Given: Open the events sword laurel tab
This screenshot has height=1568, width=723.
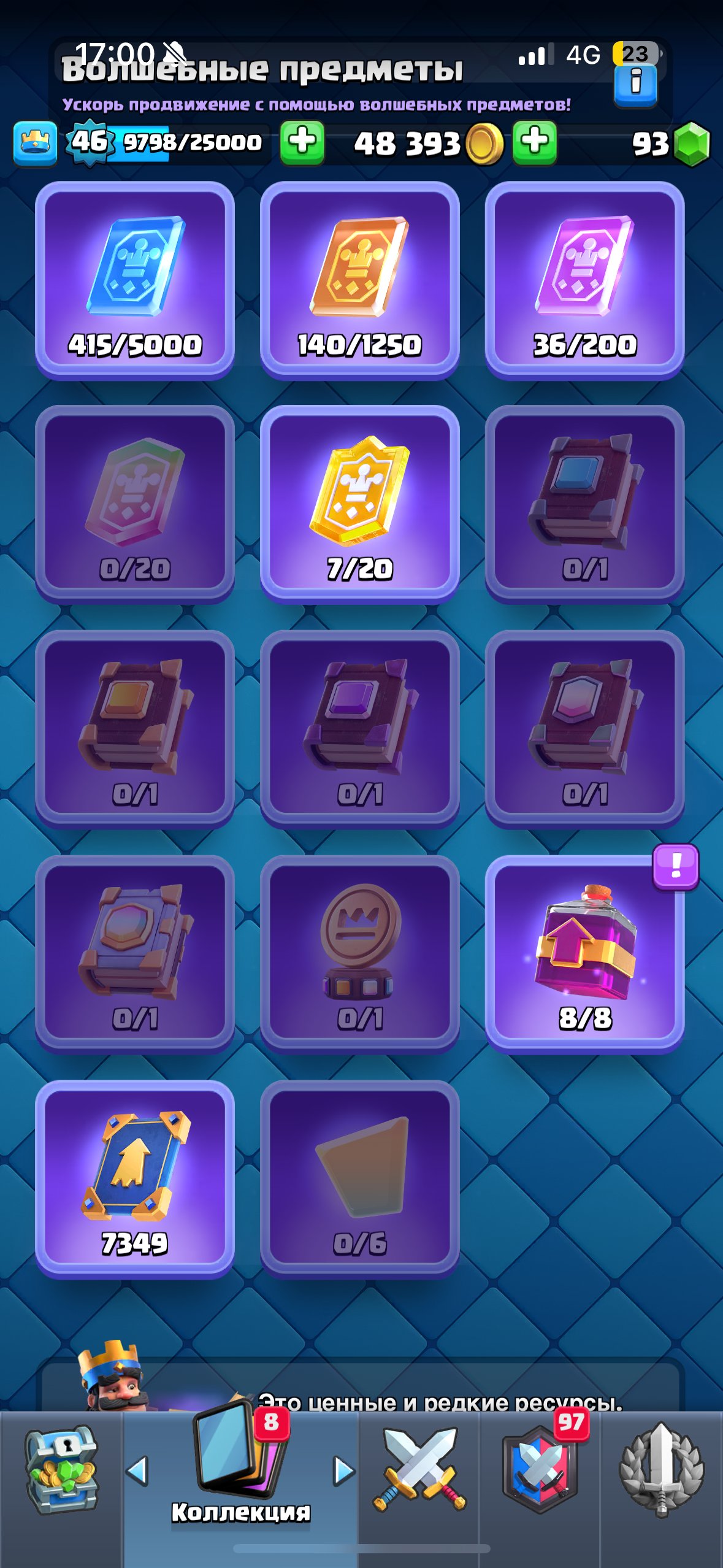Looking at the screenshot, I should click(x=661, y=1470).
